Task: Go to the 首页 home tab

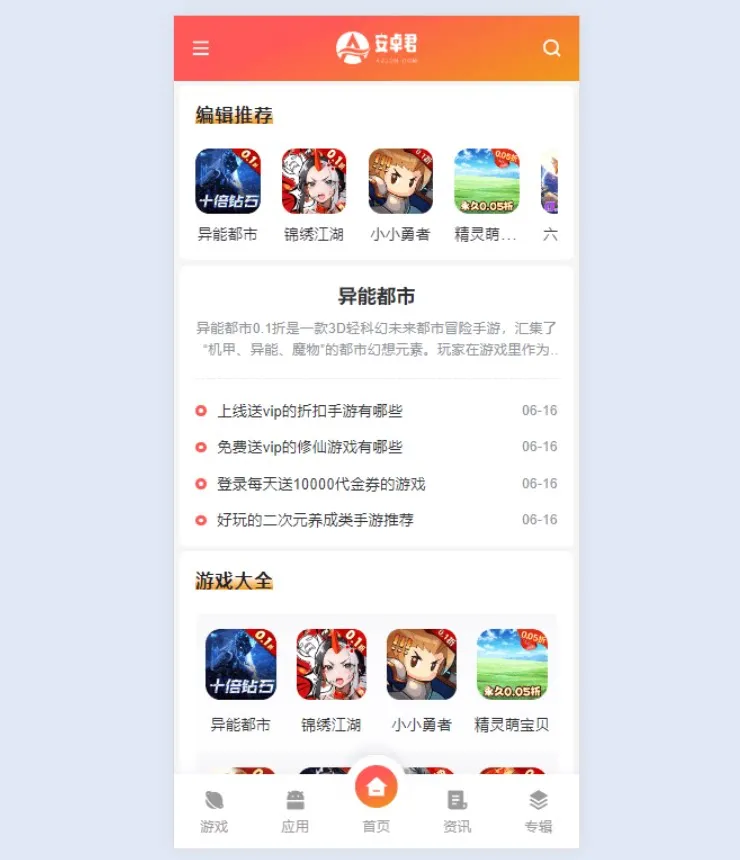Action: pos(376,797)
